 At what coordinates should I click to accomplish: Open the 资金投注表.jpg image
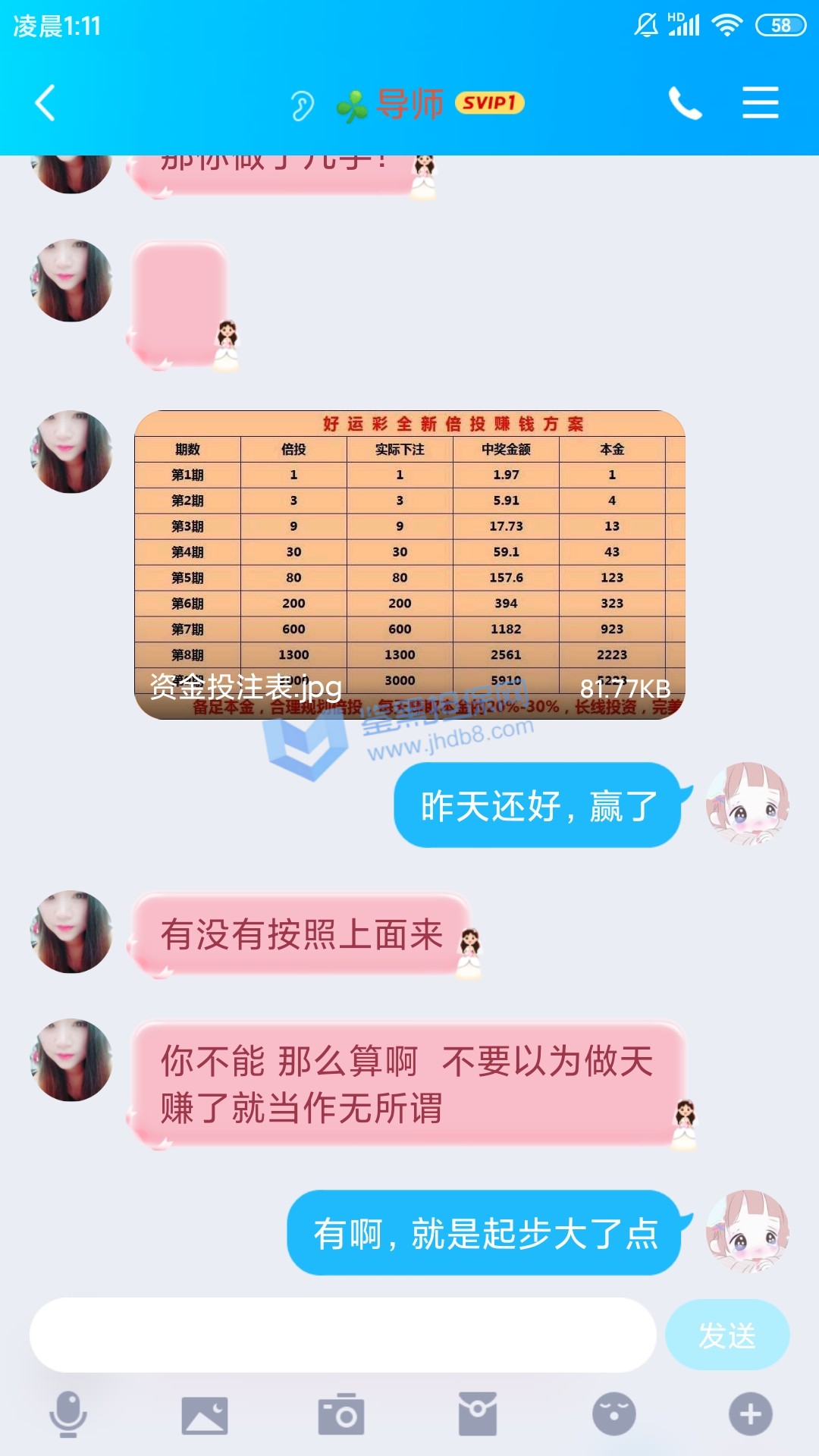409,565
